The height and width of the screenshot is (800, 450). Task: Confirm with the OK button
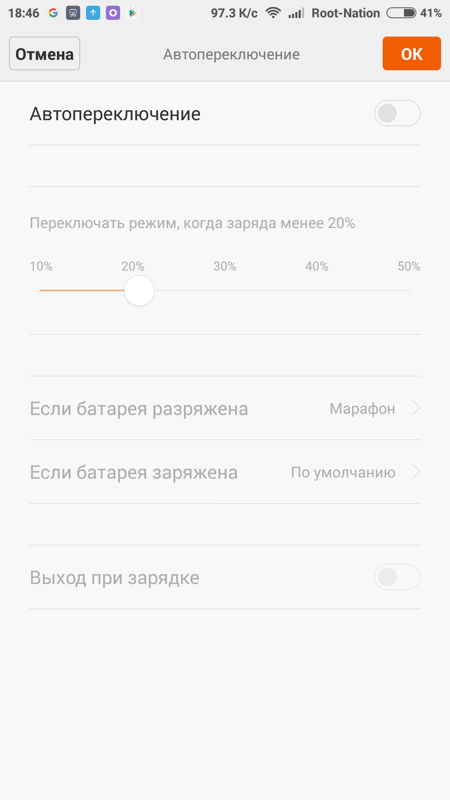pos(411,54)
